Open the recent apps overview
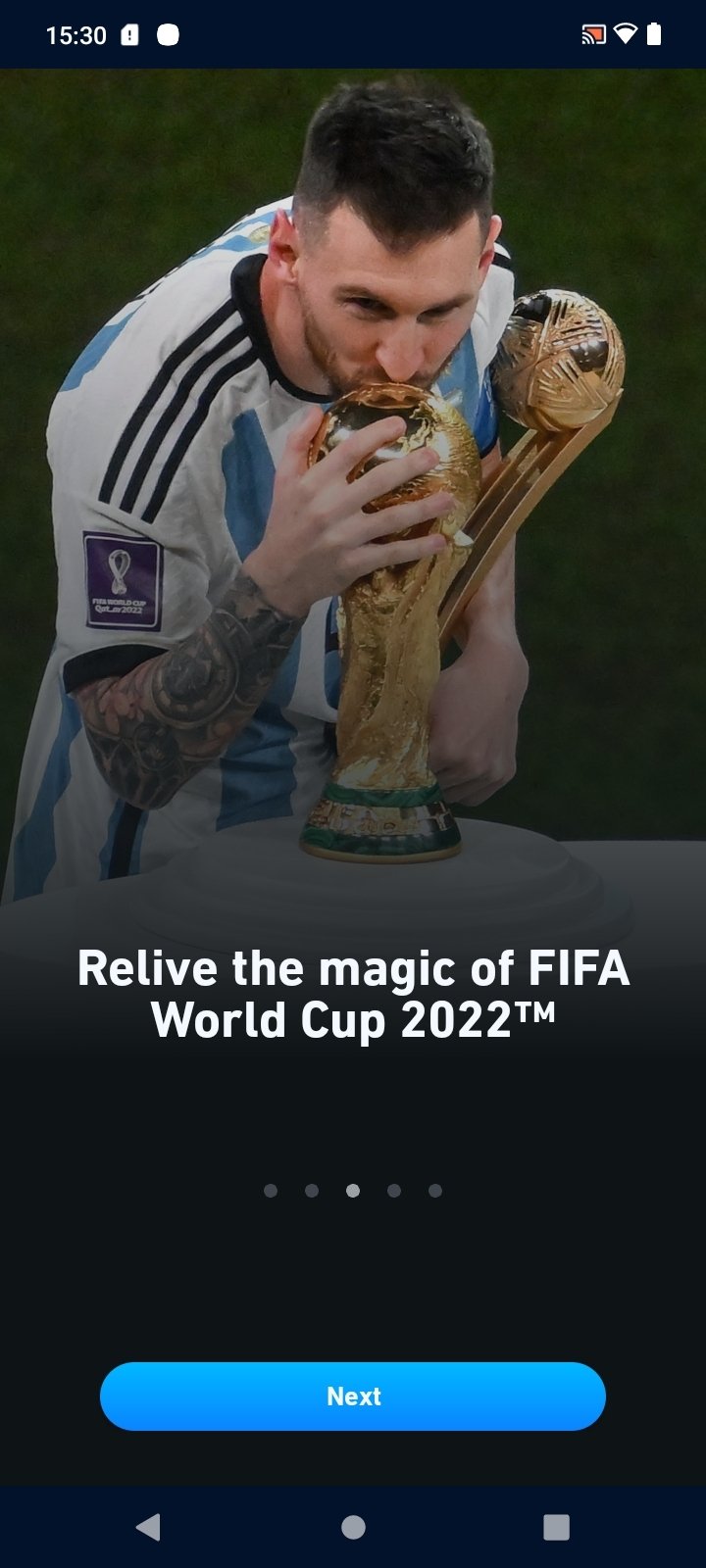Image resolution: width=706 pixels, height=1568 pixels. (x=556, y=1527)
